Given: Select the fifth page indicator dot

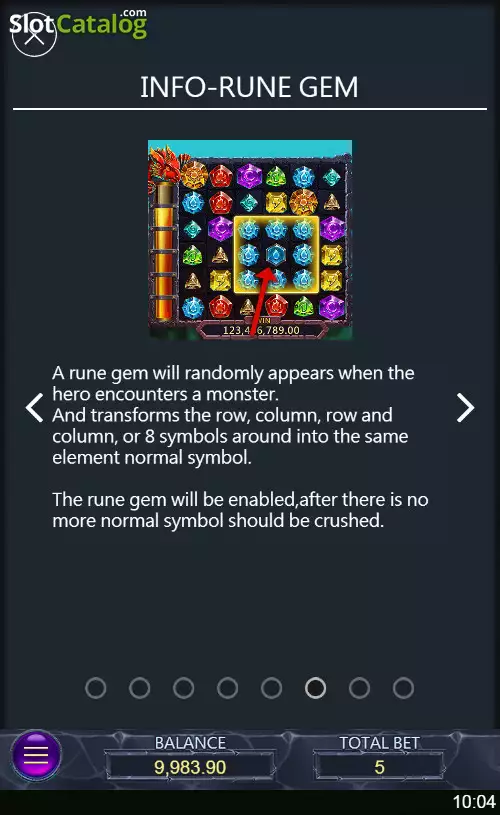Looking at the screenshot, I should point(271,688).
